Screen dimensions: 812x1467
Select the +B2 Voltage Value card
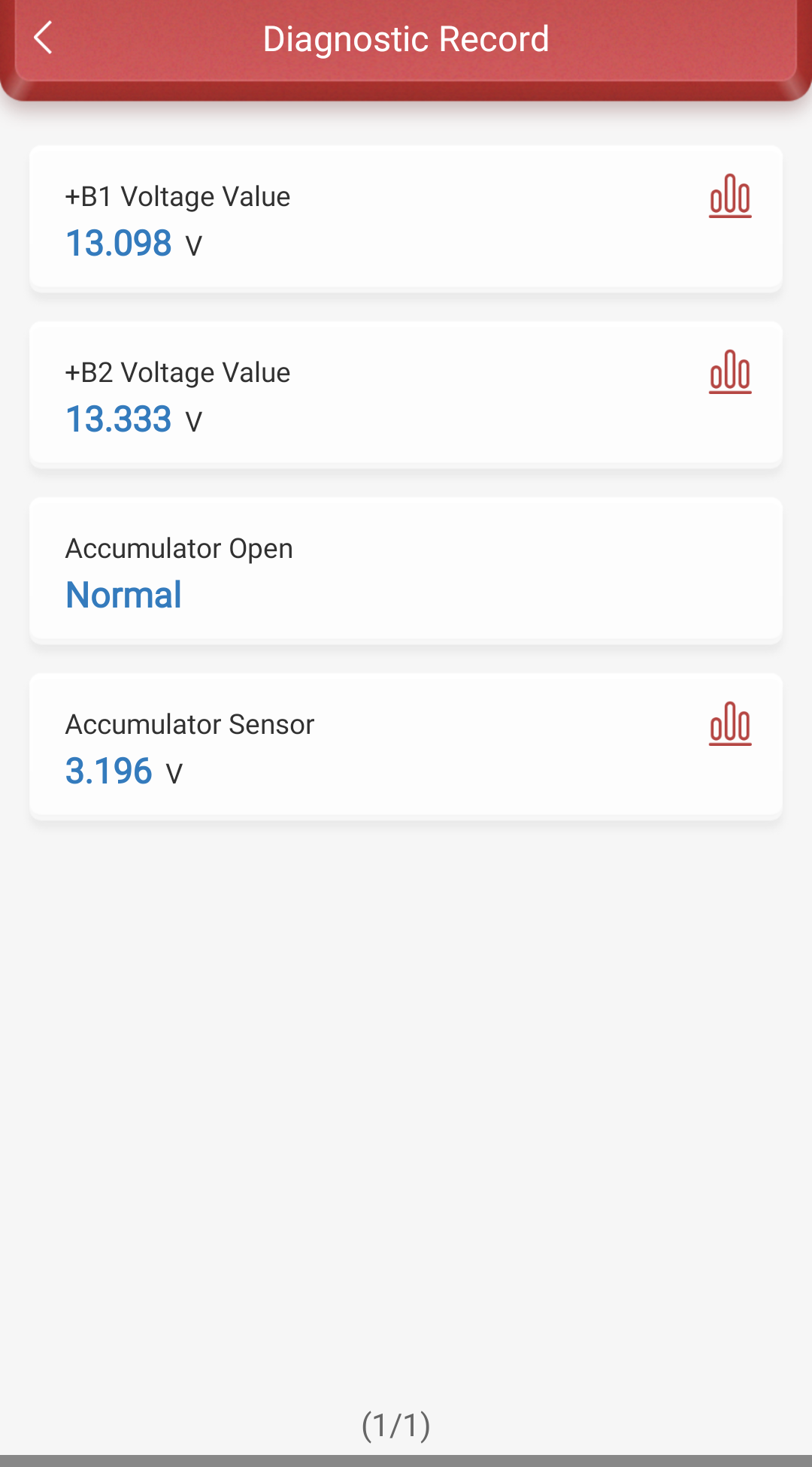point(406,394)
